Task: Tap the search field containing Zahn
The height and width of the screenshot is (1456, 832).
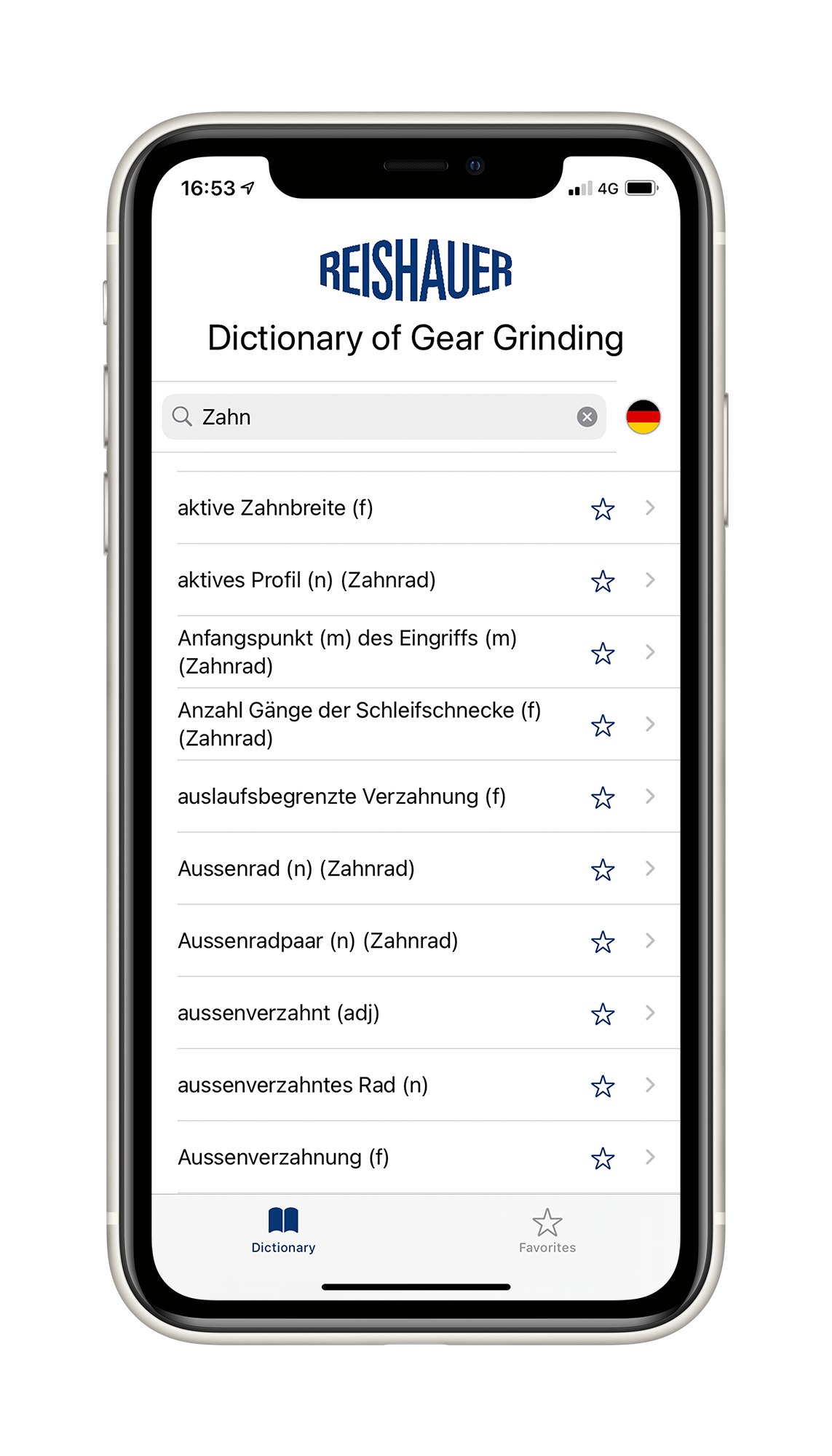Action: tap(384, 416)
